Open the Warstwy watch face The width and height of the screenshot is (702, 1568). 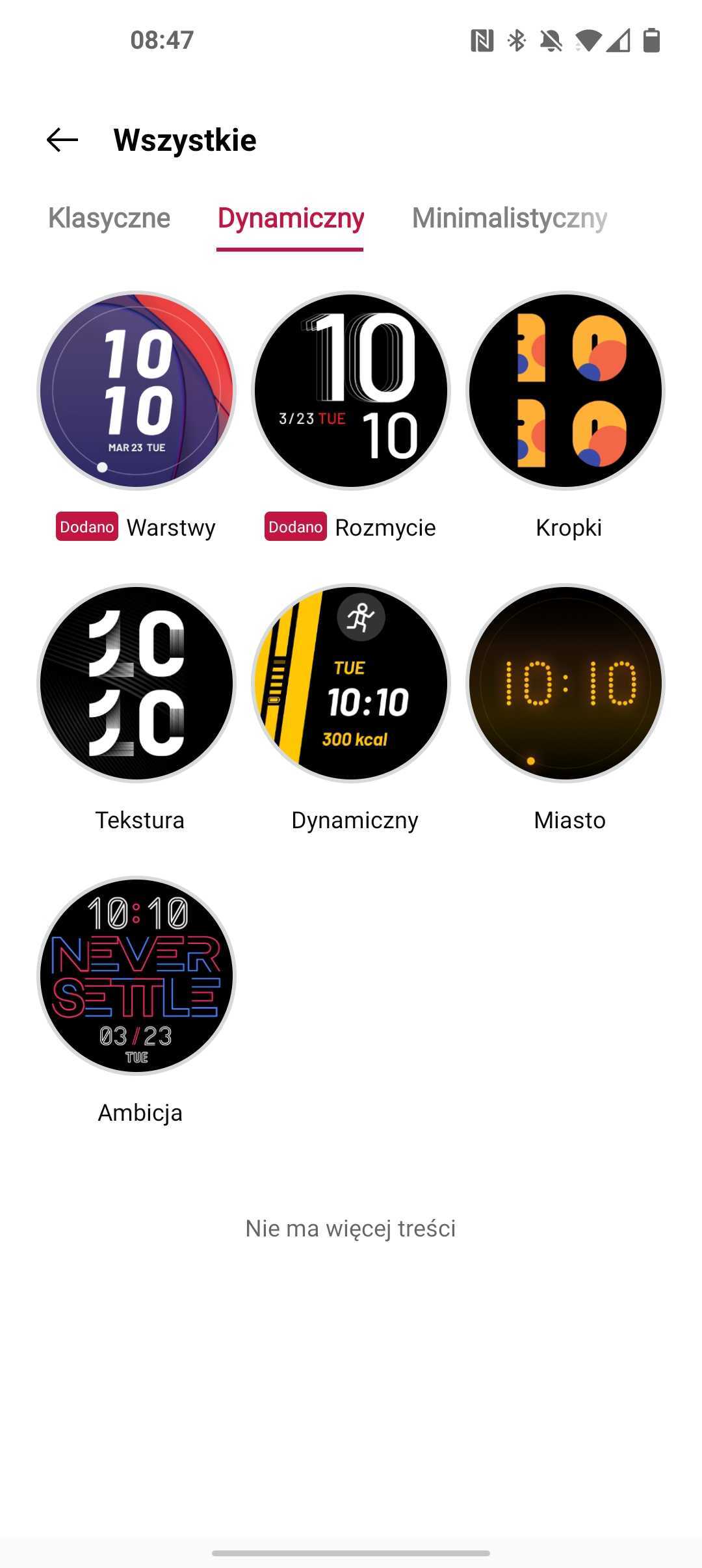pyautogui.click(x=136, y=390)
